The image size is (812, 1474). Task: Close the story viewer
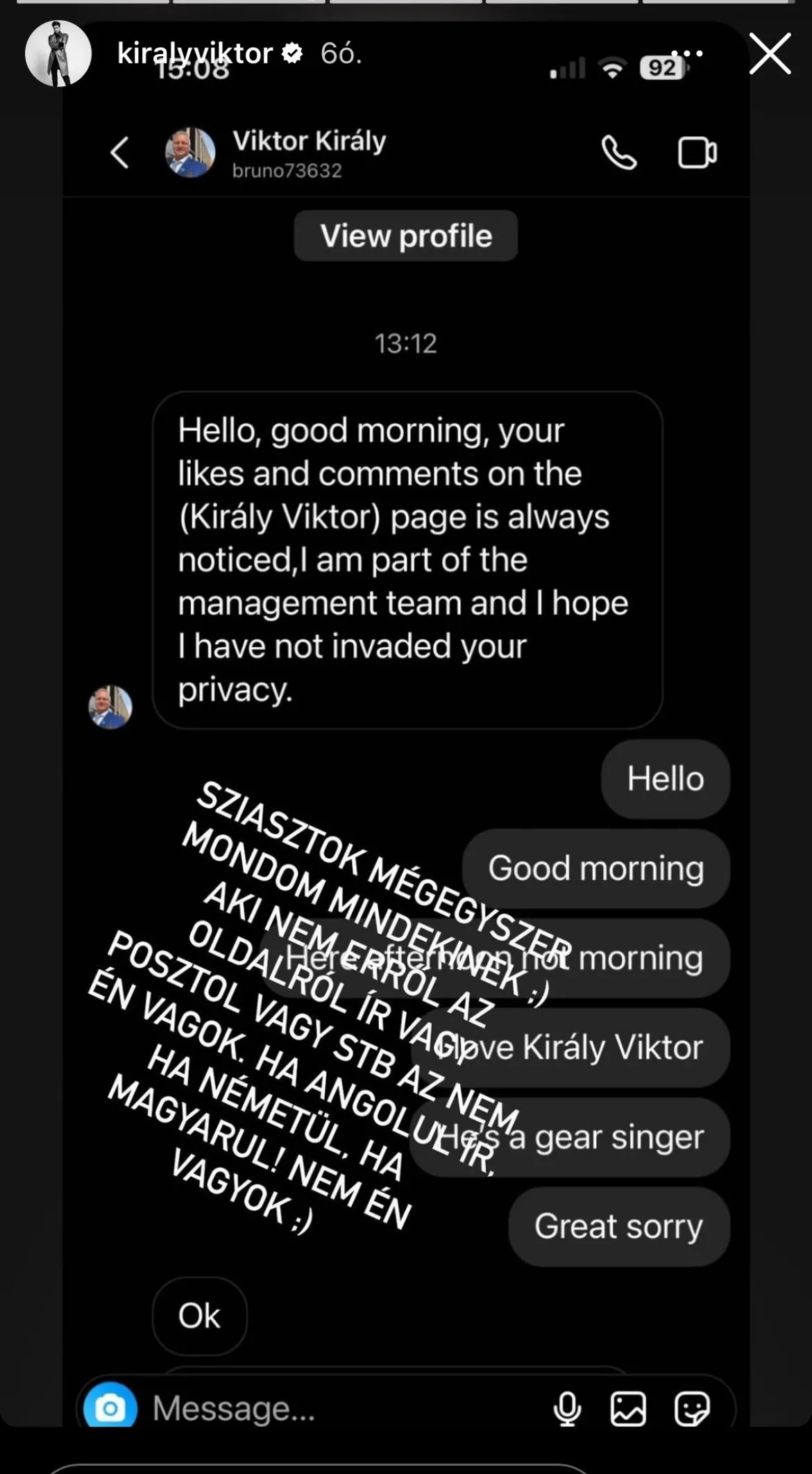point(770,53)
